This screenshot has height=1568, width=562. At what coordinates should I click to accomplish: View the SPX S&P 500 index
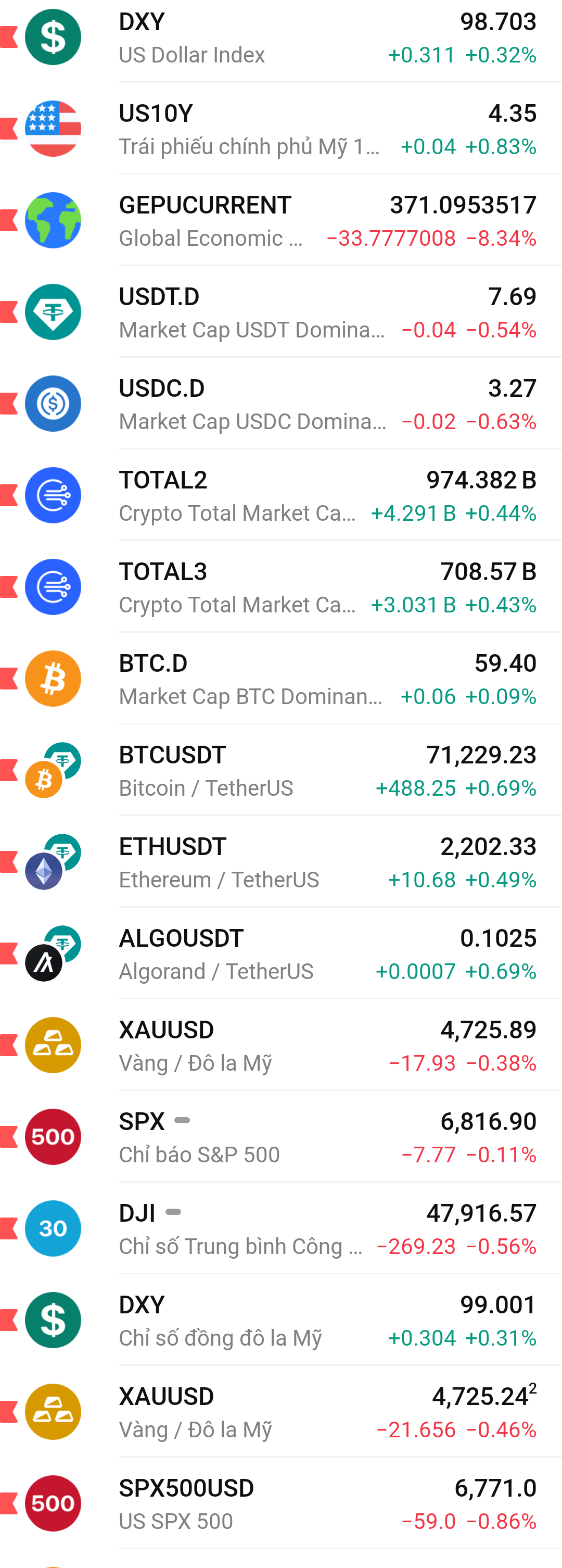[x=281, y=1136]
